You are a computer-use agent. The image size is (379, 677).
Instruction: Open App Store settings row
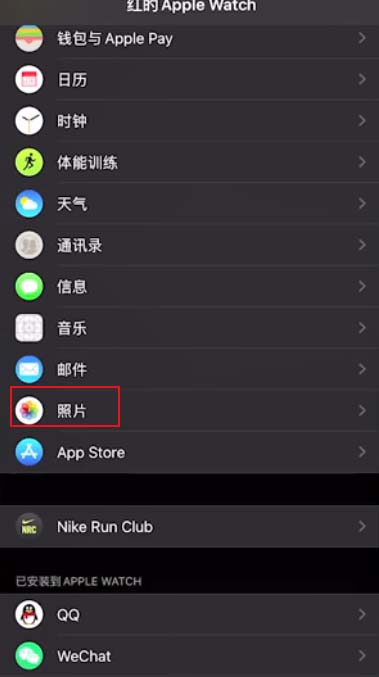click(190, 452)
